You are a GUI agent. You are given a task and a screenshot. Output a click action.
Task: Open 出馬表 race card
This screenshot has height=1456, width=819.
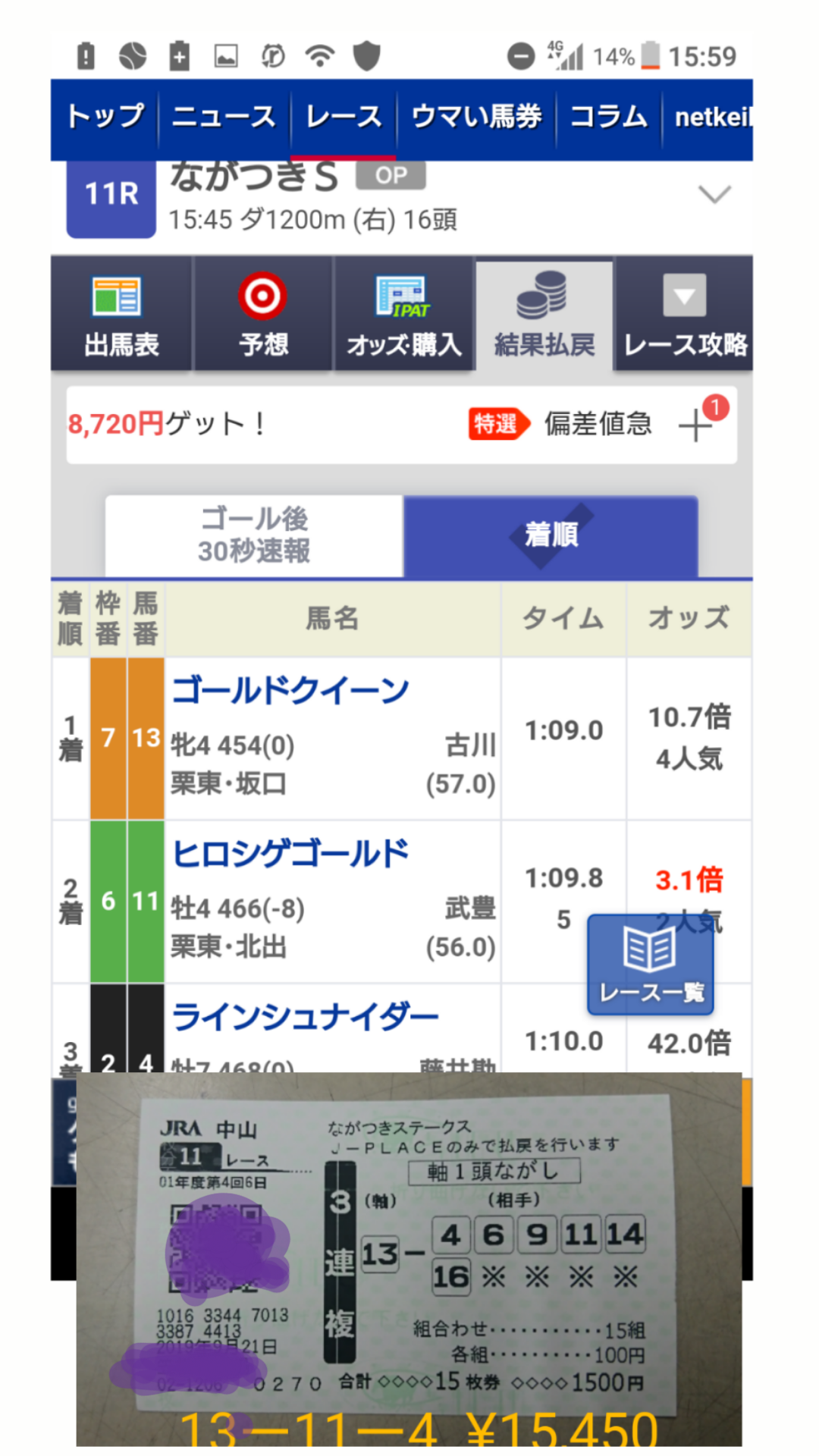(121, 314)
